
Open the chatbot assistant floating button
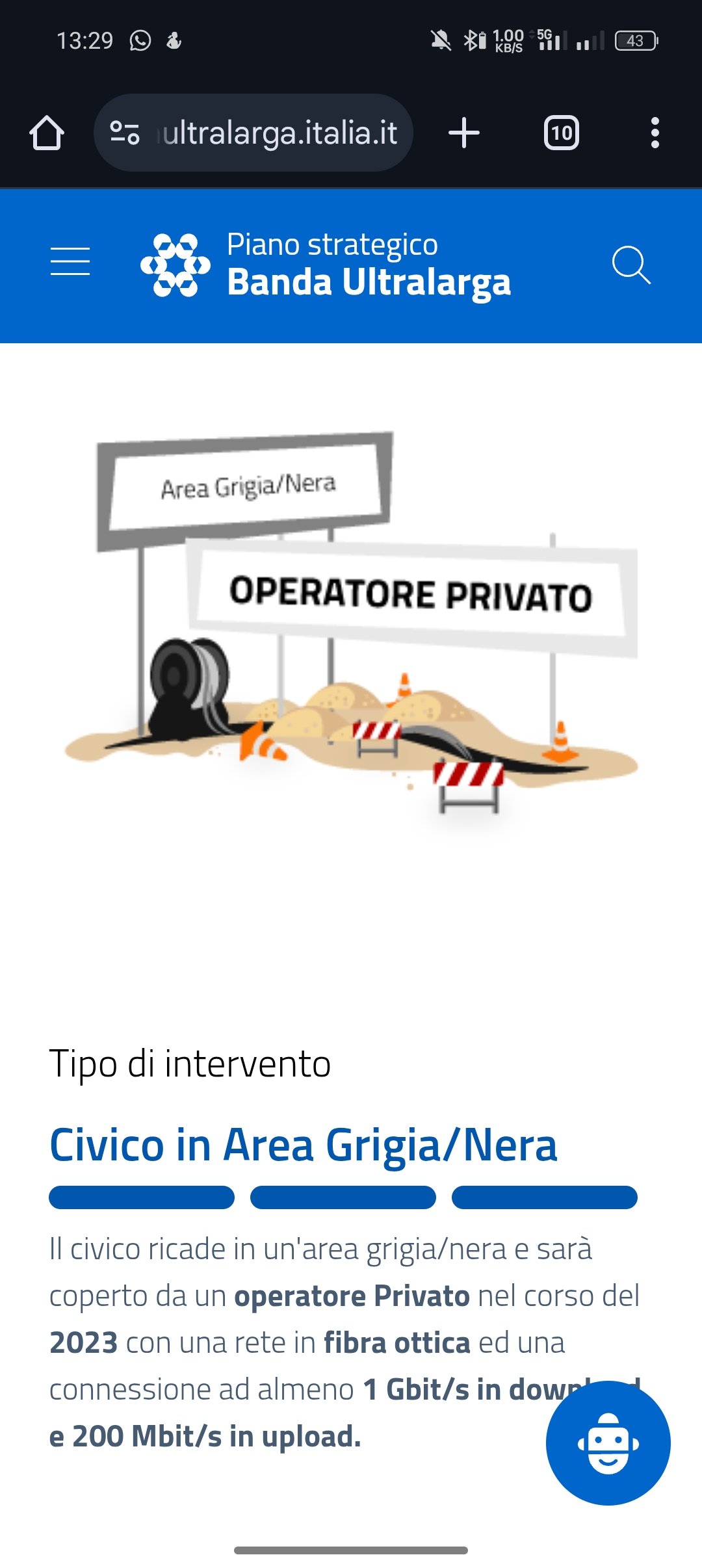point(608,1443)
